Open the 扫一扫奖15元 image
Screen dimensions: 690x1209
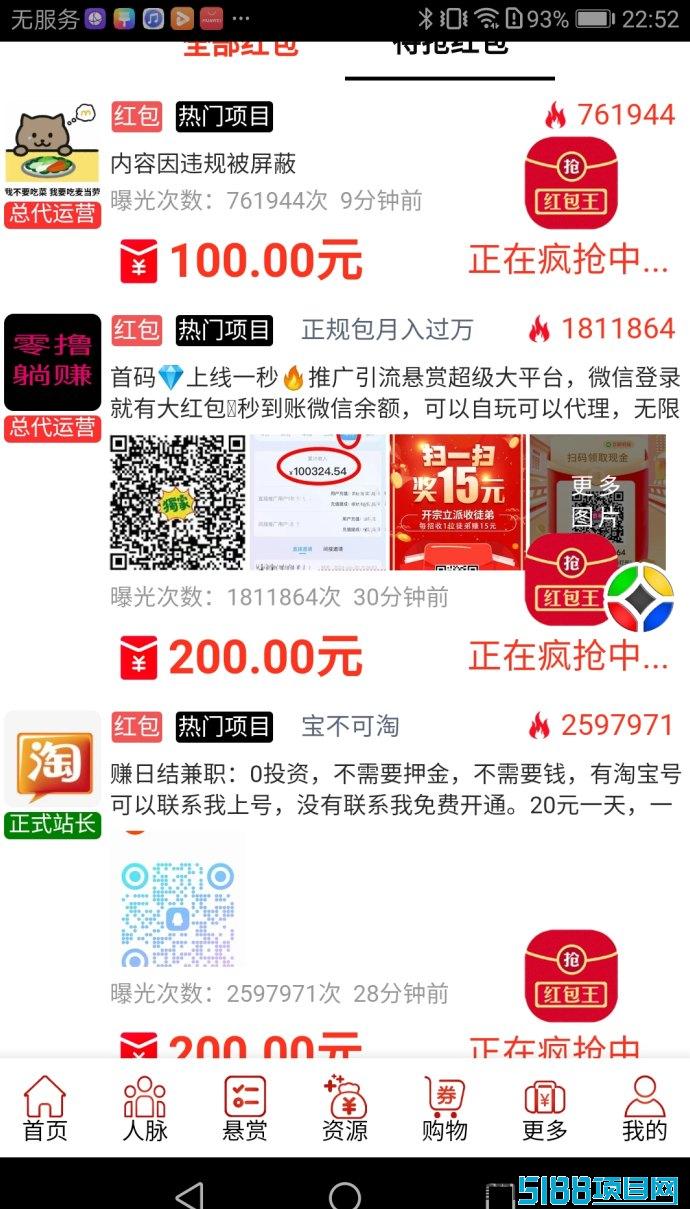(457, 502)
